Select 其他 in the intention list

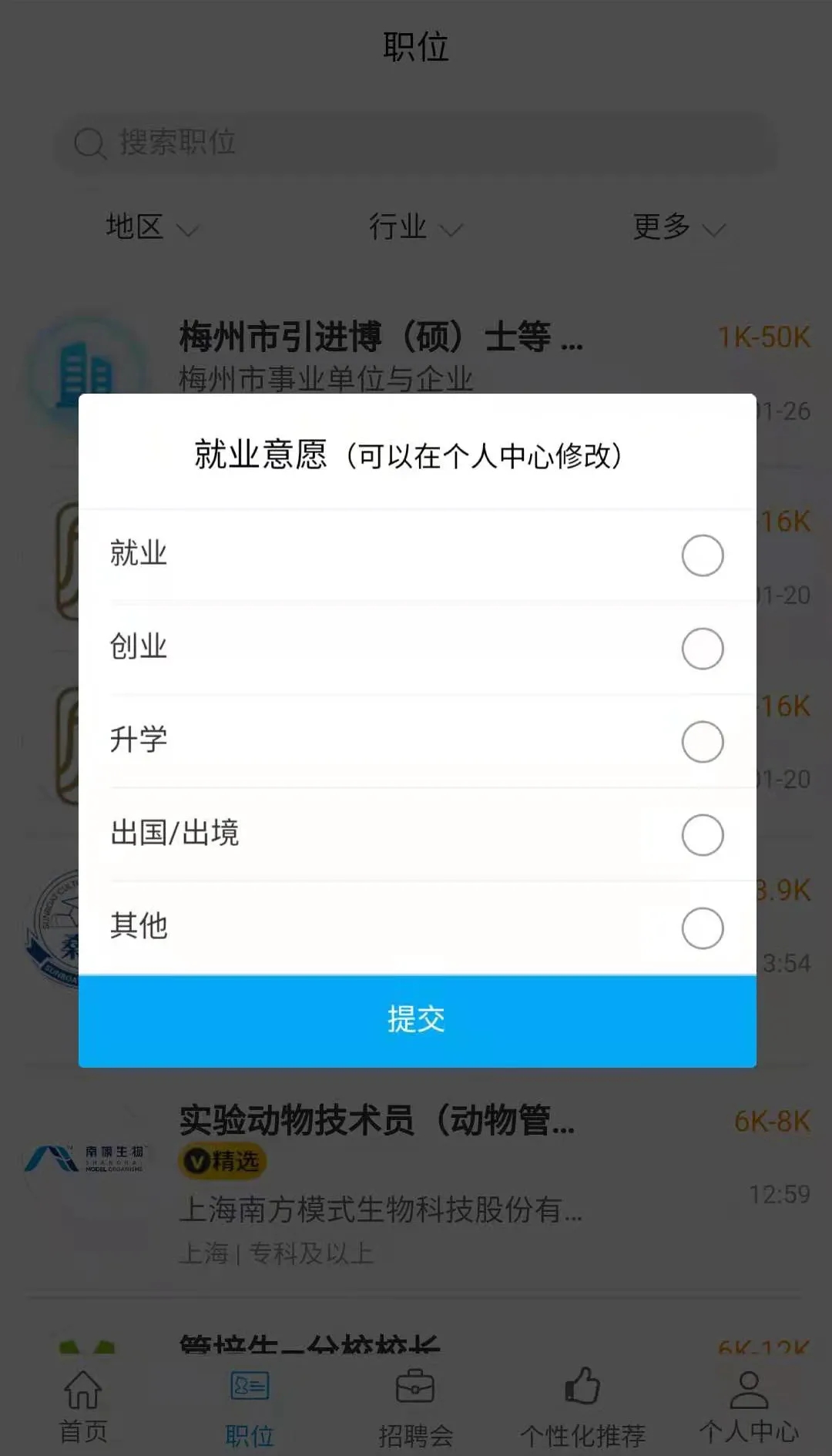[x=702, y=928]
